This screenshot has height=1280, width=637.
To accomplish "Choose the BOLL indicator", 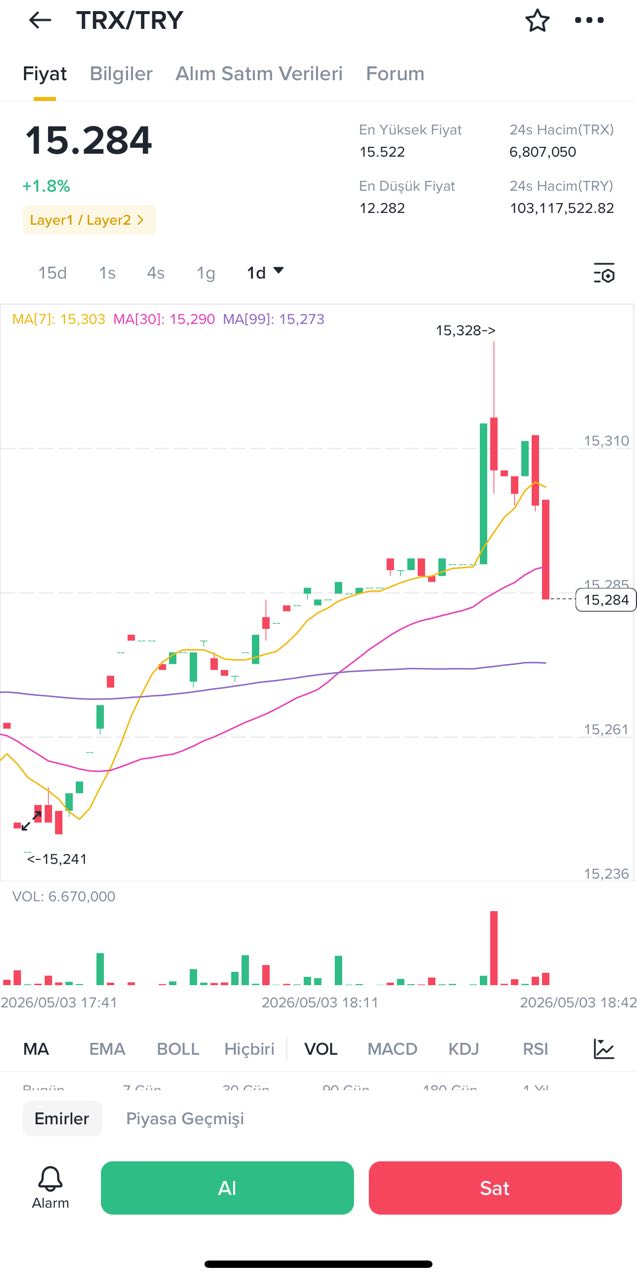I will coord(178,1049).
